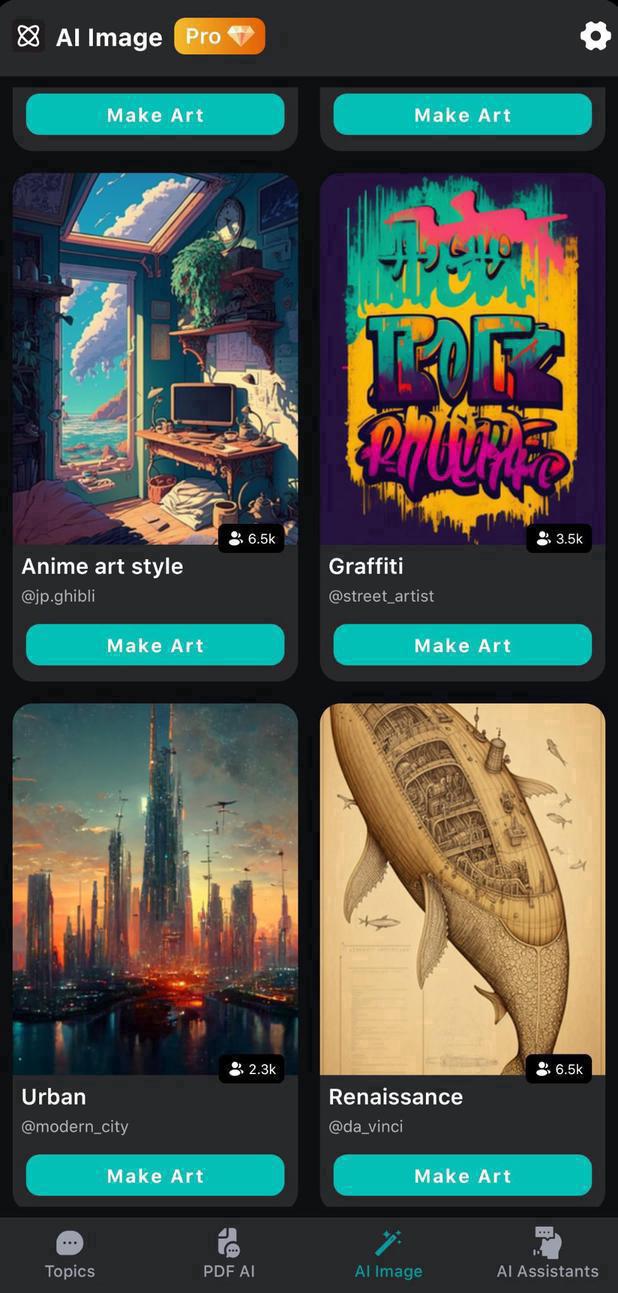Open the settings gear
The width and height of the screenshot is (618, 1293).
point(595,37)
